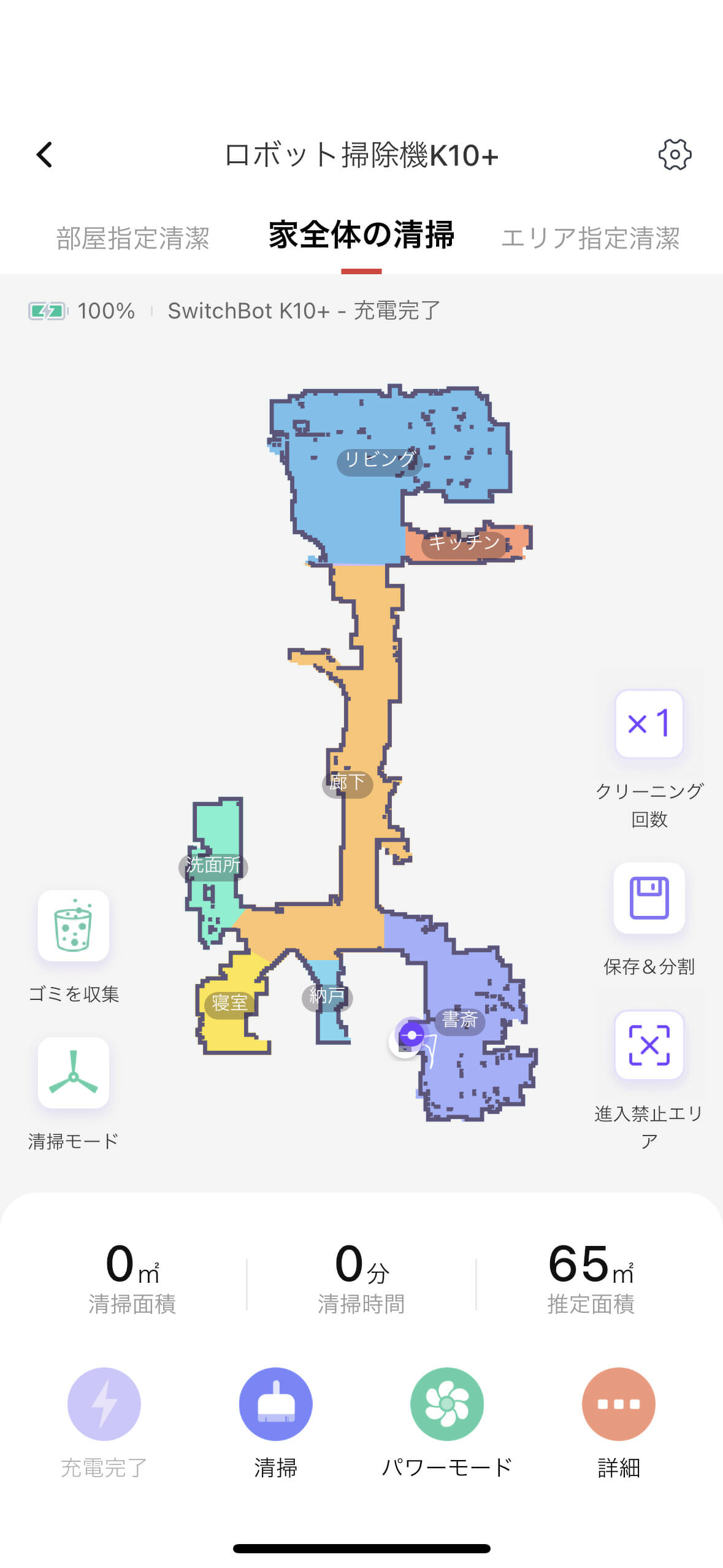Tap the ゴミを収集 dust collection button
This screenshot has width=723, height=1568.
[74, 925]
